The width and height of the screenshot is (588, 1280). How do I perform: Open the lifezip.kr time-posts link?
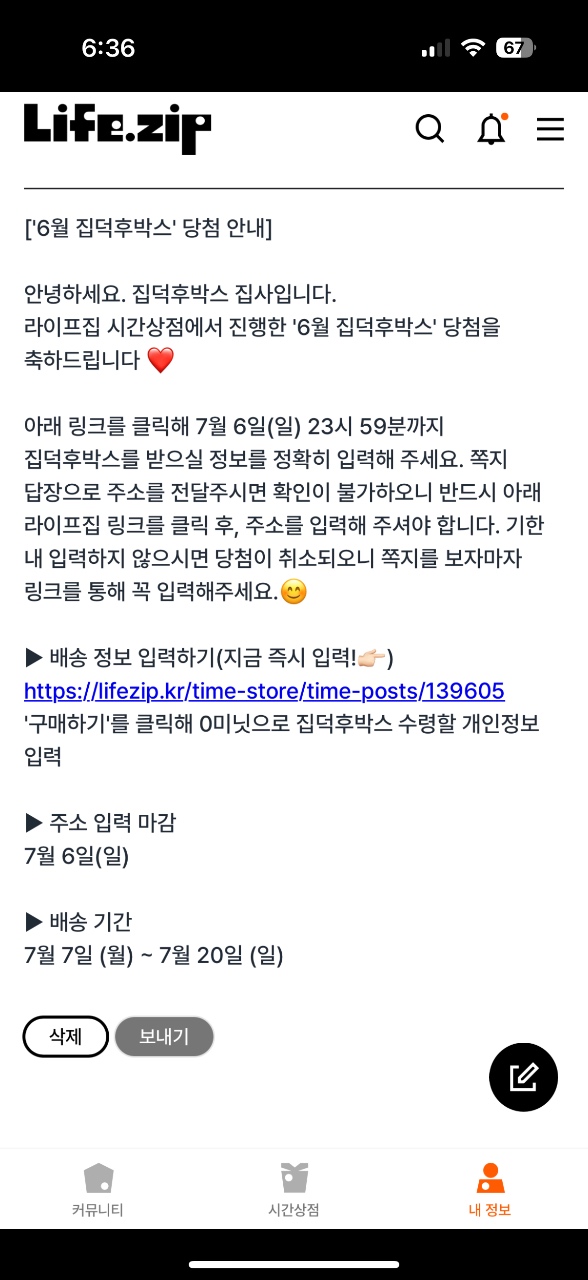click(x=264, y=691)
